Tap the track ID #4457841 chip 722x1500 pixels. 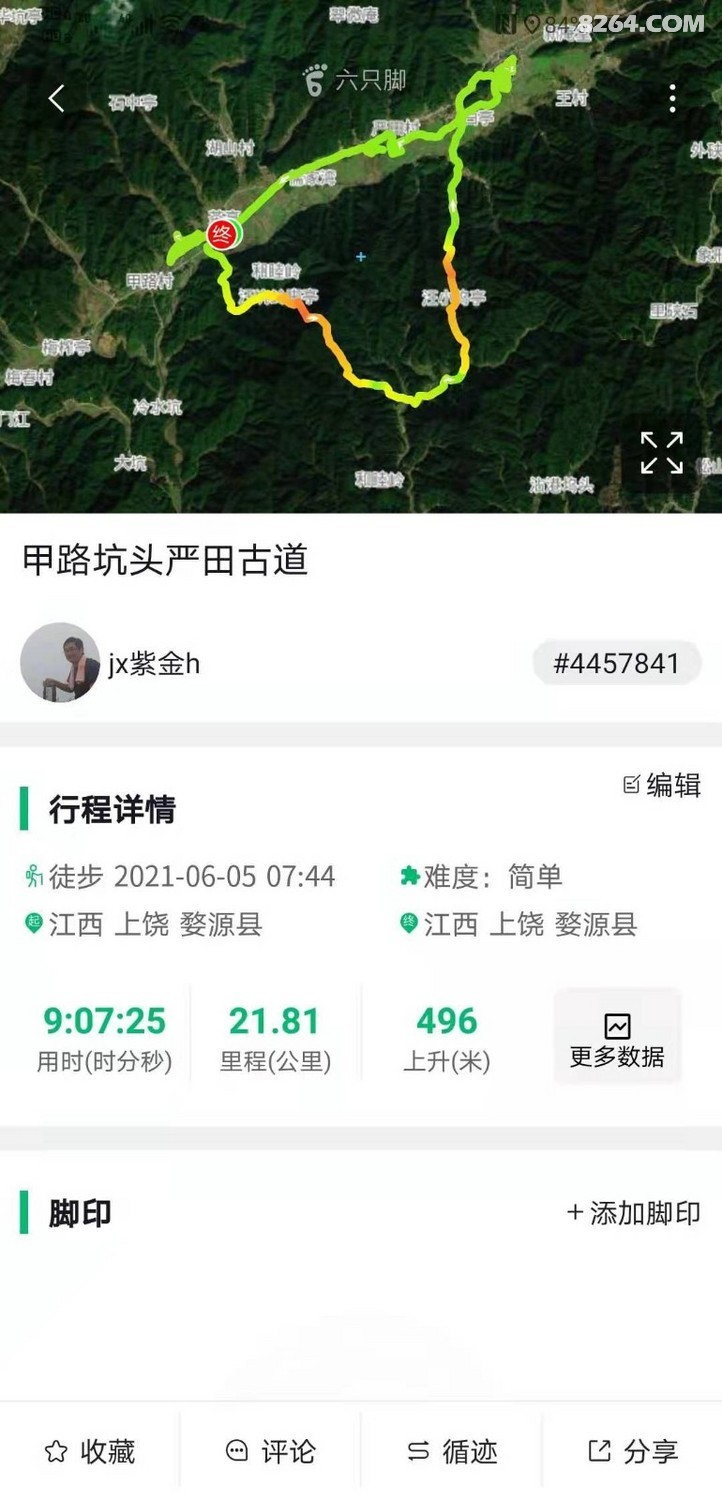pos(616,663)
